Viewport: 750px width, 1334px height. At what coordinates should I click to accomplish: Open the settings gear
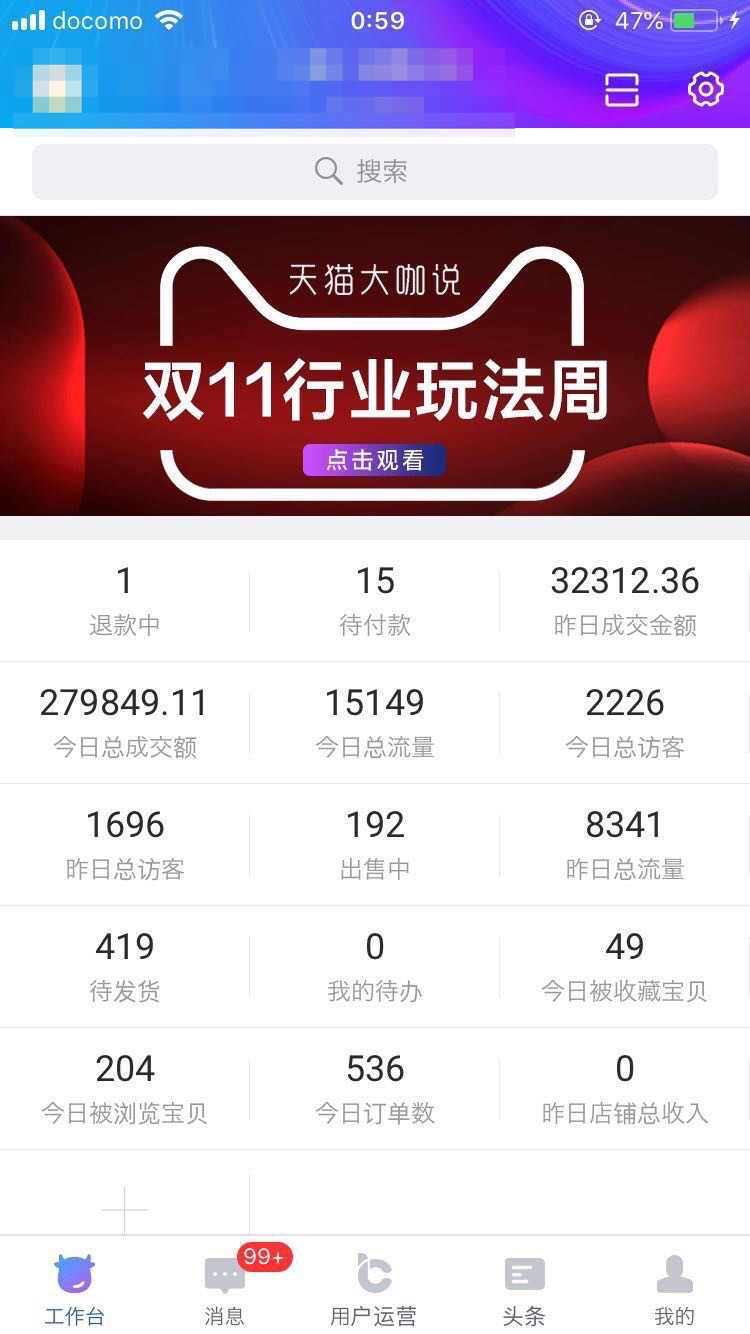[705, 89]
